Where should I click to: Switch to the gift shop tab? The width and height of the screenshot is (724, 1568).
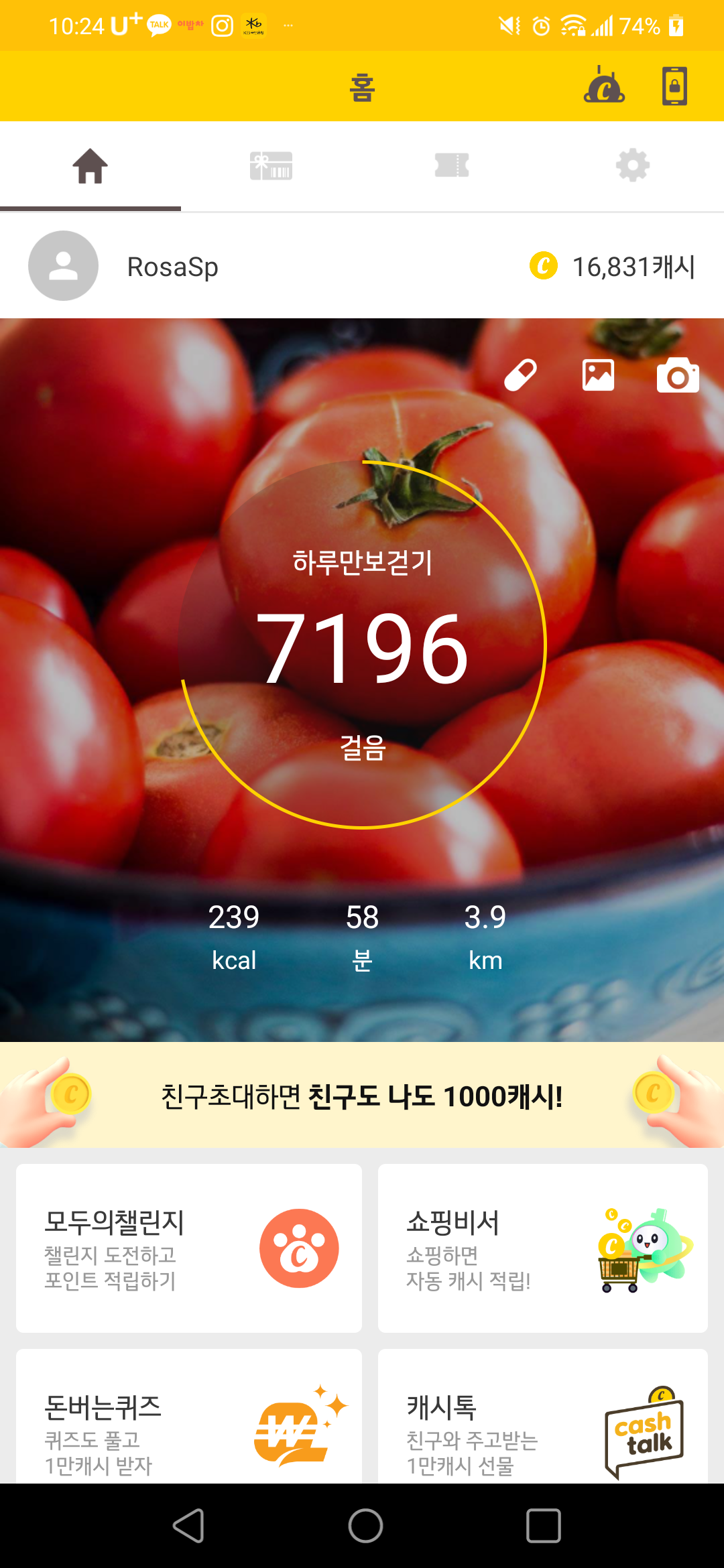271,166
